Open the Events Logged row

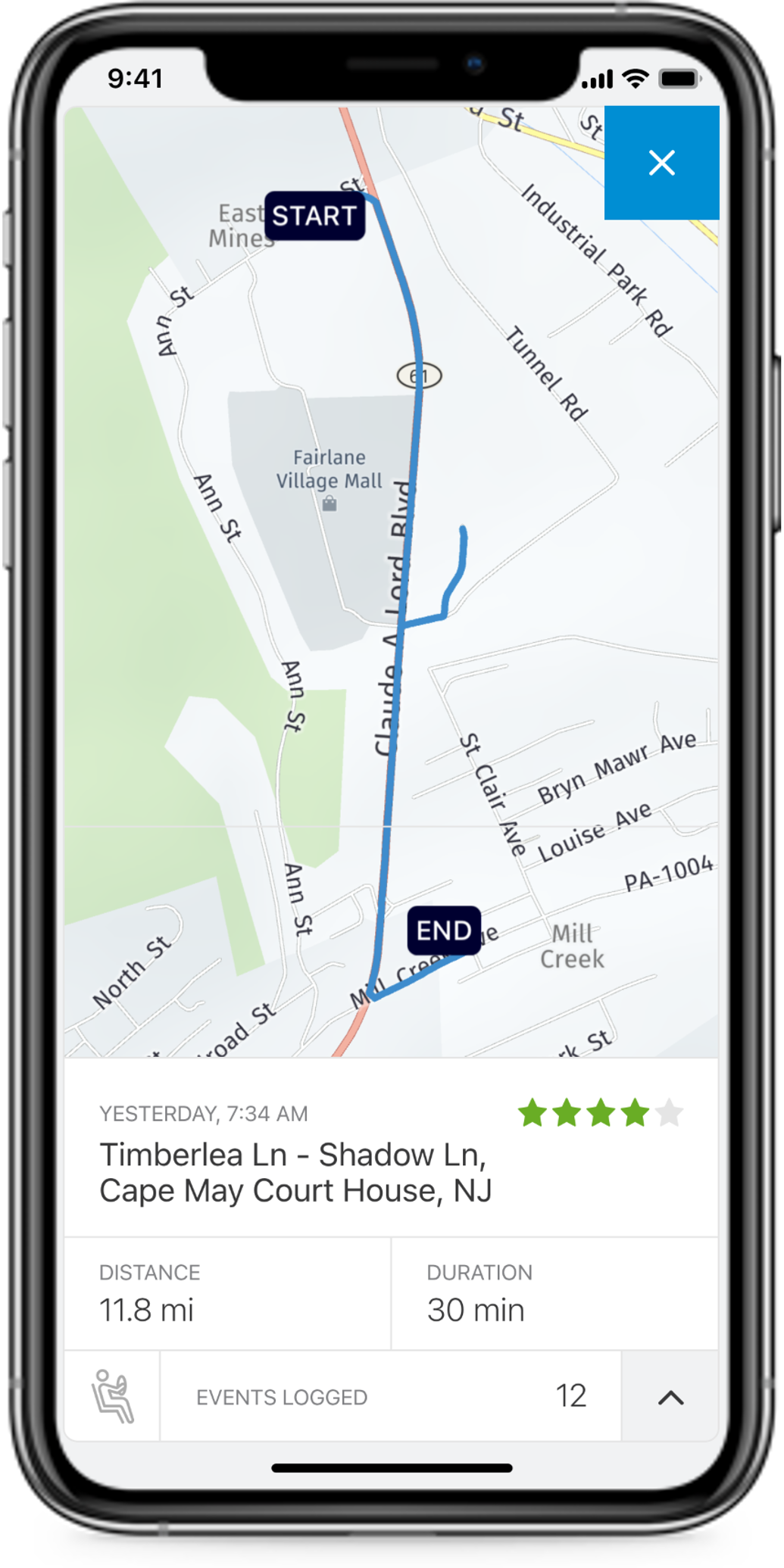[x=390, y=1397]
